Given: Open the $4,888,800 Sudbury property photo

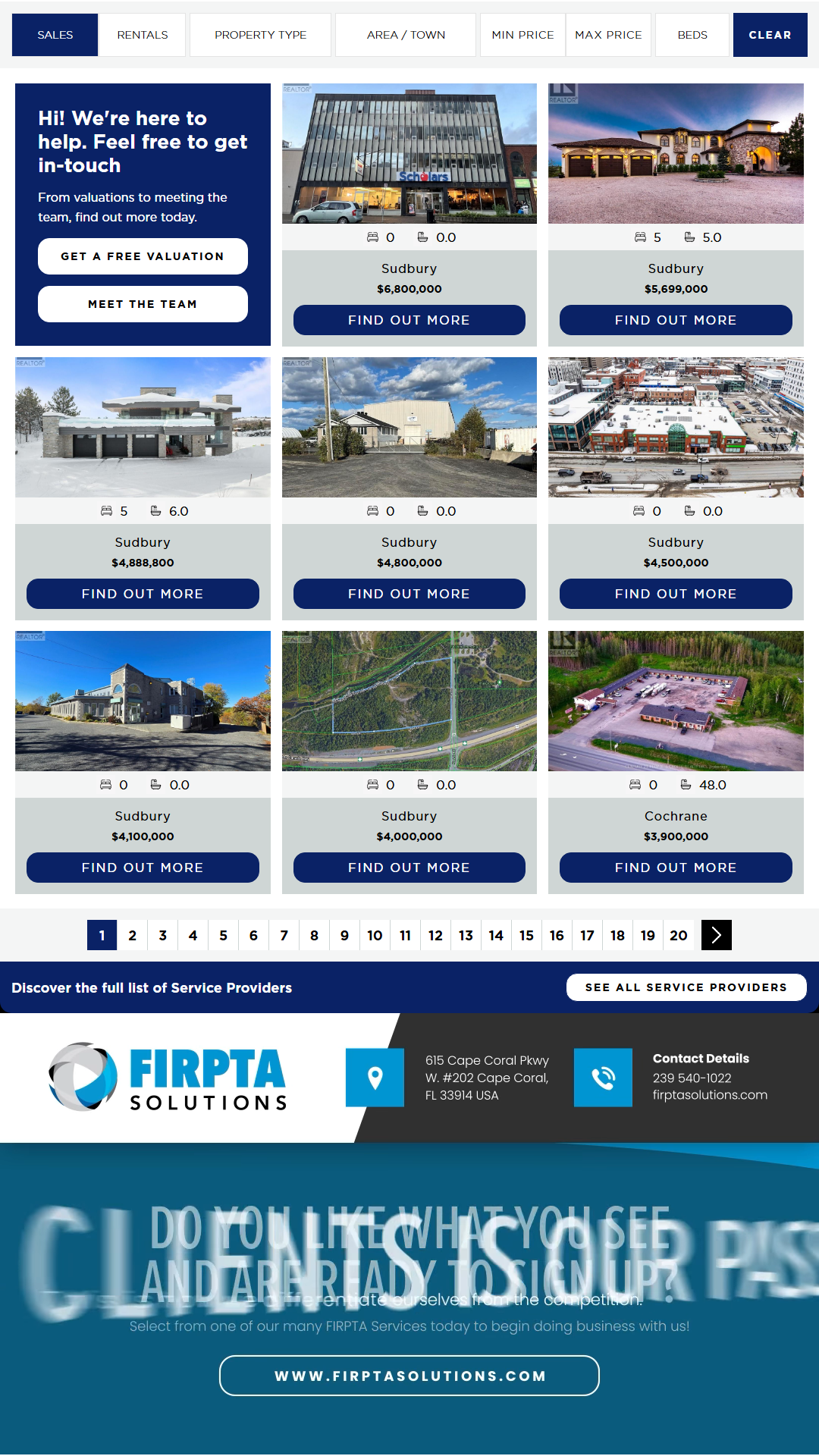Looking at the screenshot, I should [143, 427].
